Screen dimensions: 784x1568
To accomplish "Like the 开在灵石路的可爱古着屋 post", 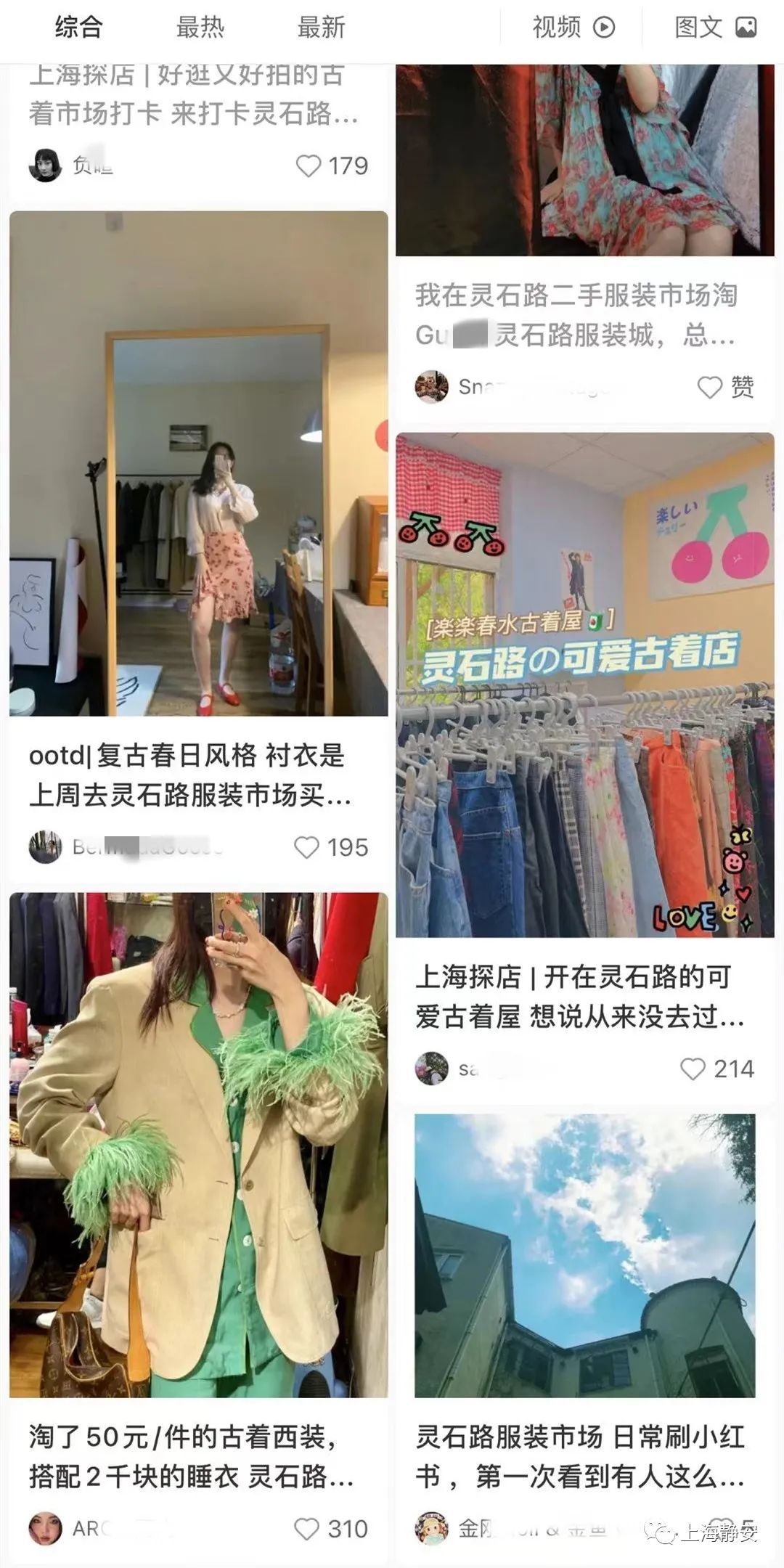I will coord(693,1069).
